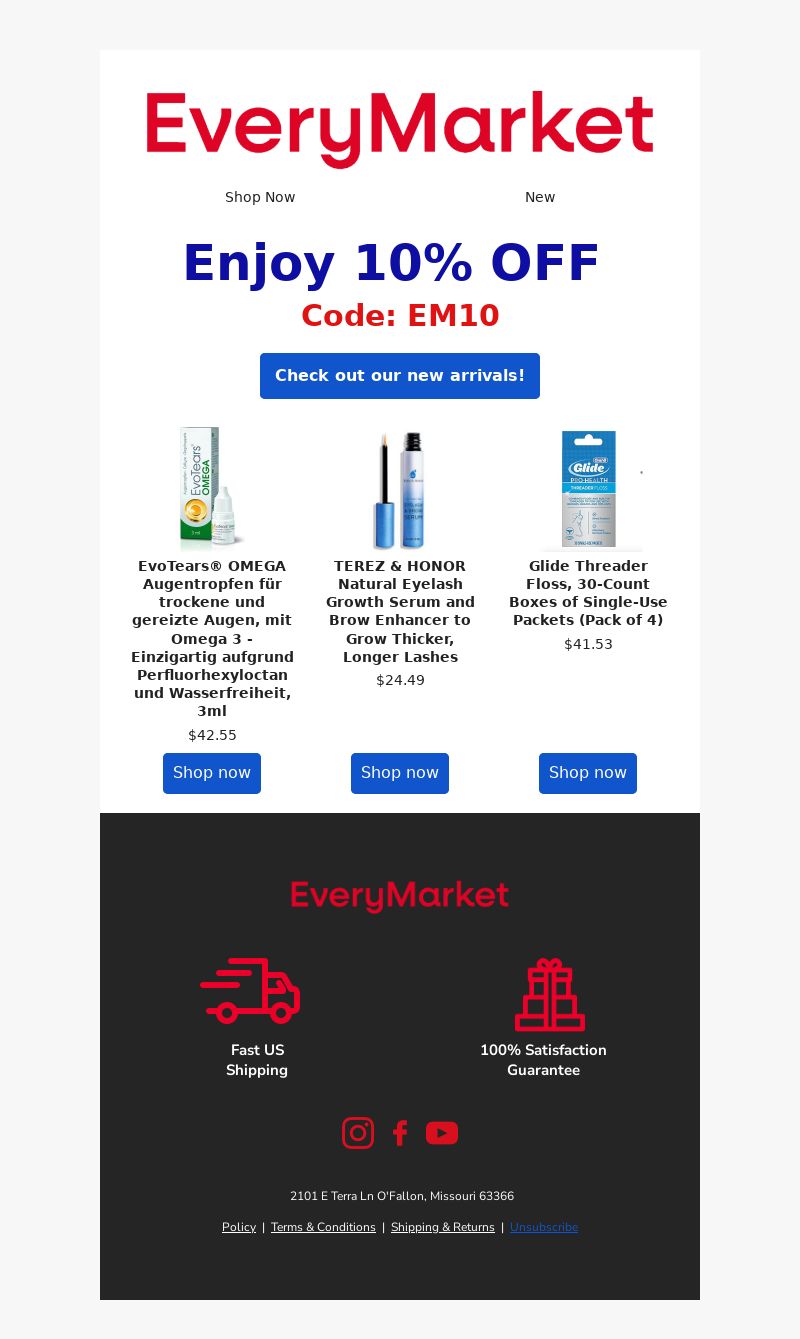
Task: Open the EvoTears OMEGA product image
Action: 212,489
